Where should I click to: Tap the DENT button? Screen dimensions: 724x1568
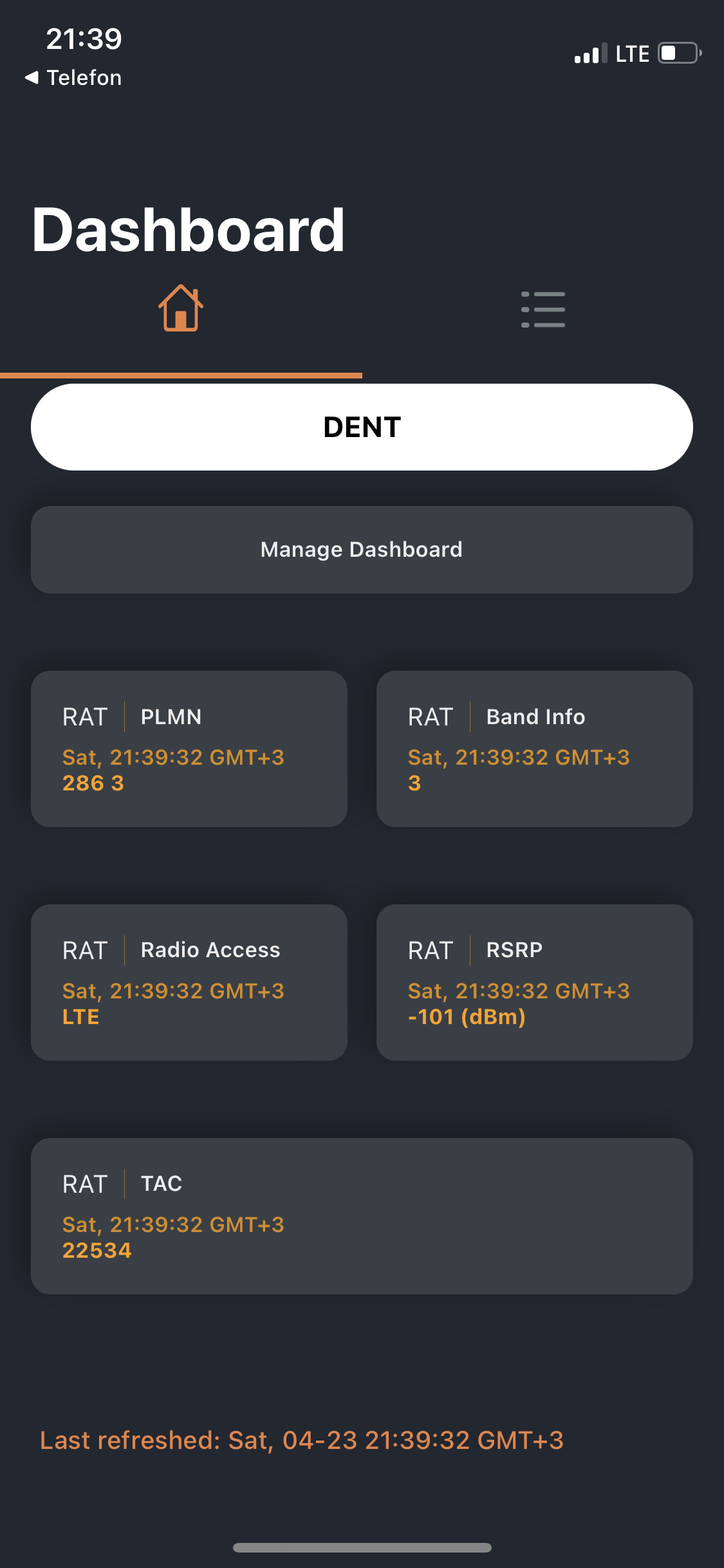[362, 427]
